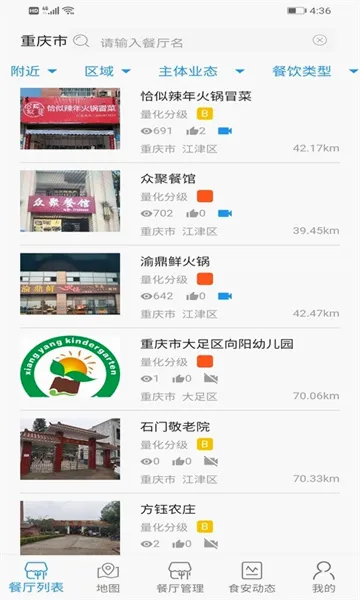The image size is (360, 600).
Task: Switch to the 餐厅管理 tab
Action: (x=180, y=577)
